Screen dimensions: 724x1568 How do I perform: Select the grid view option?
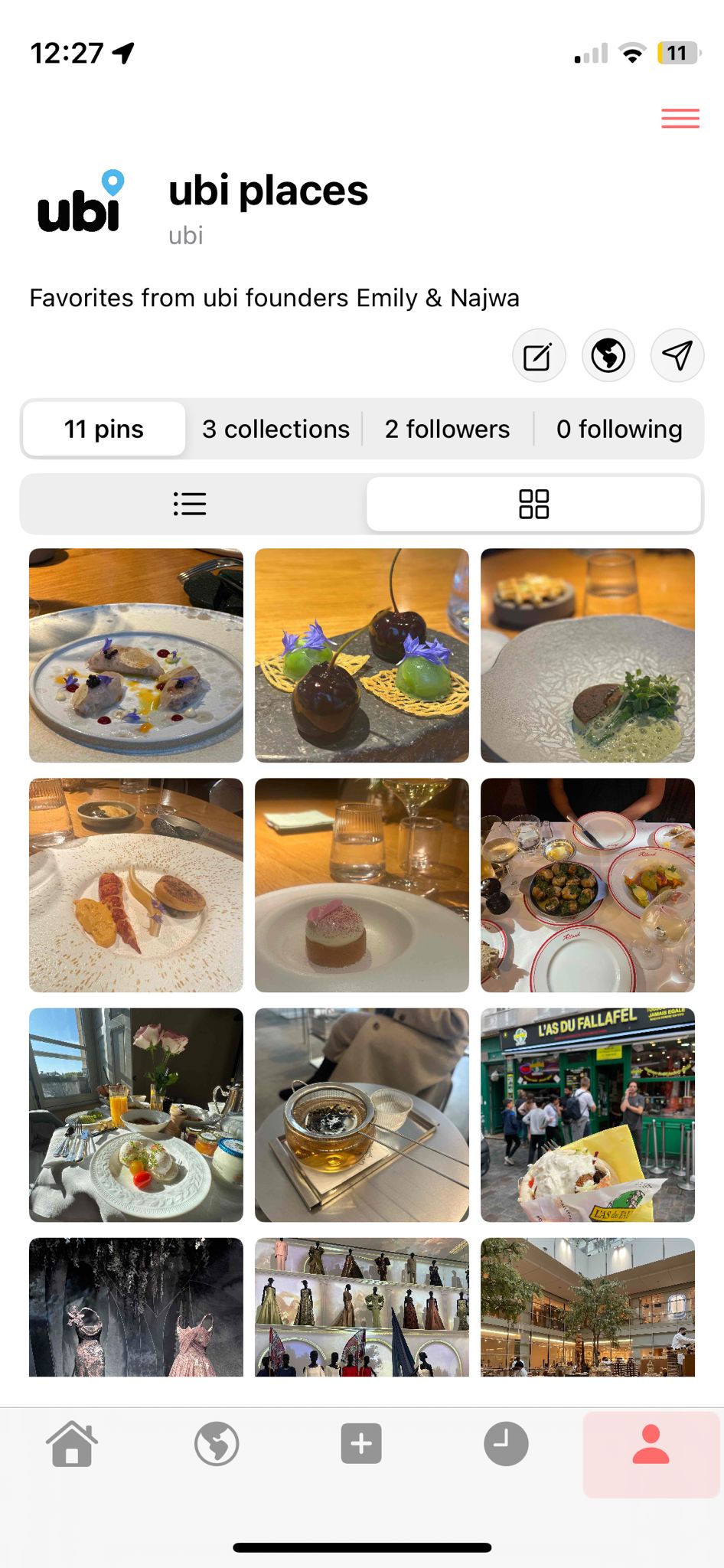(533, 504)
